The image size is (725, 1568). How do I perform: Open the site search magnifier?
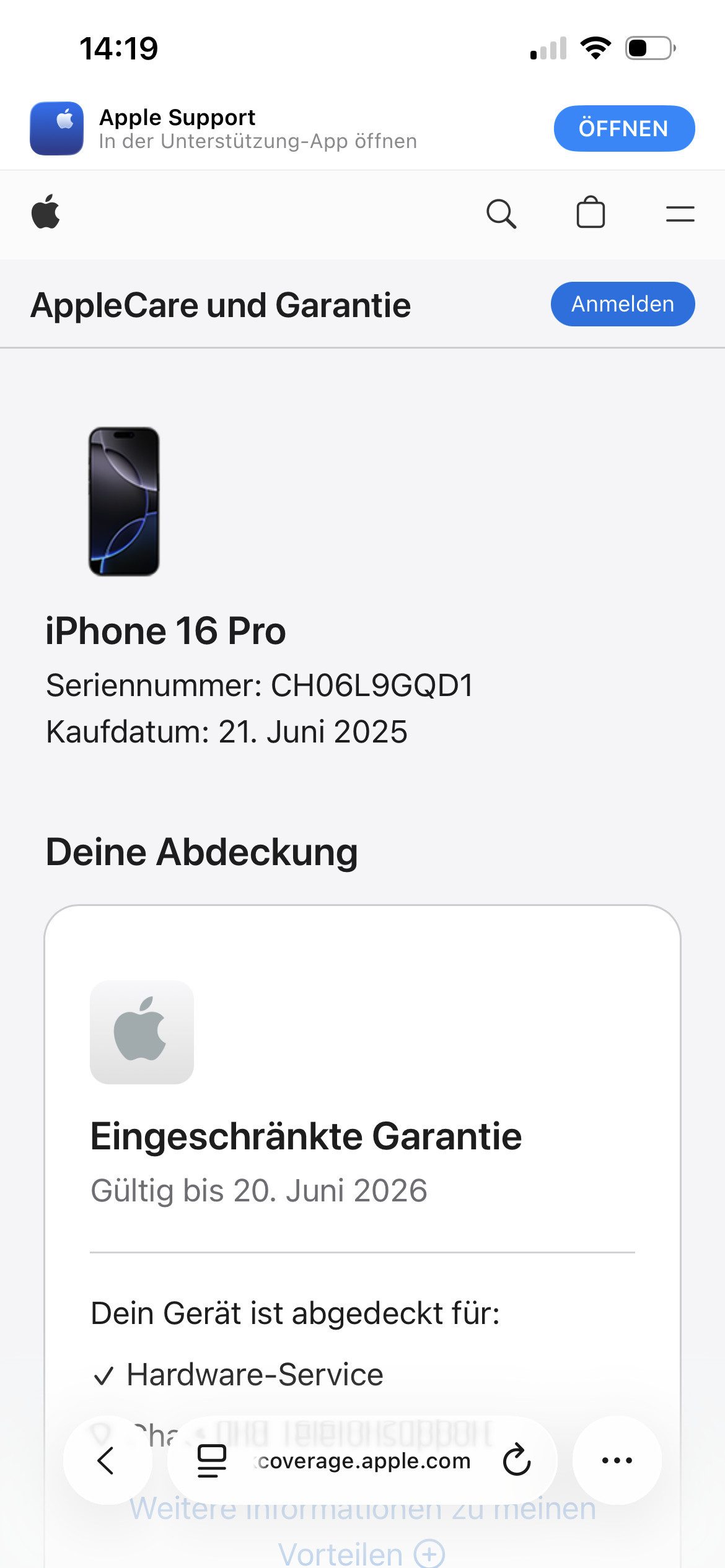point(501,214)
